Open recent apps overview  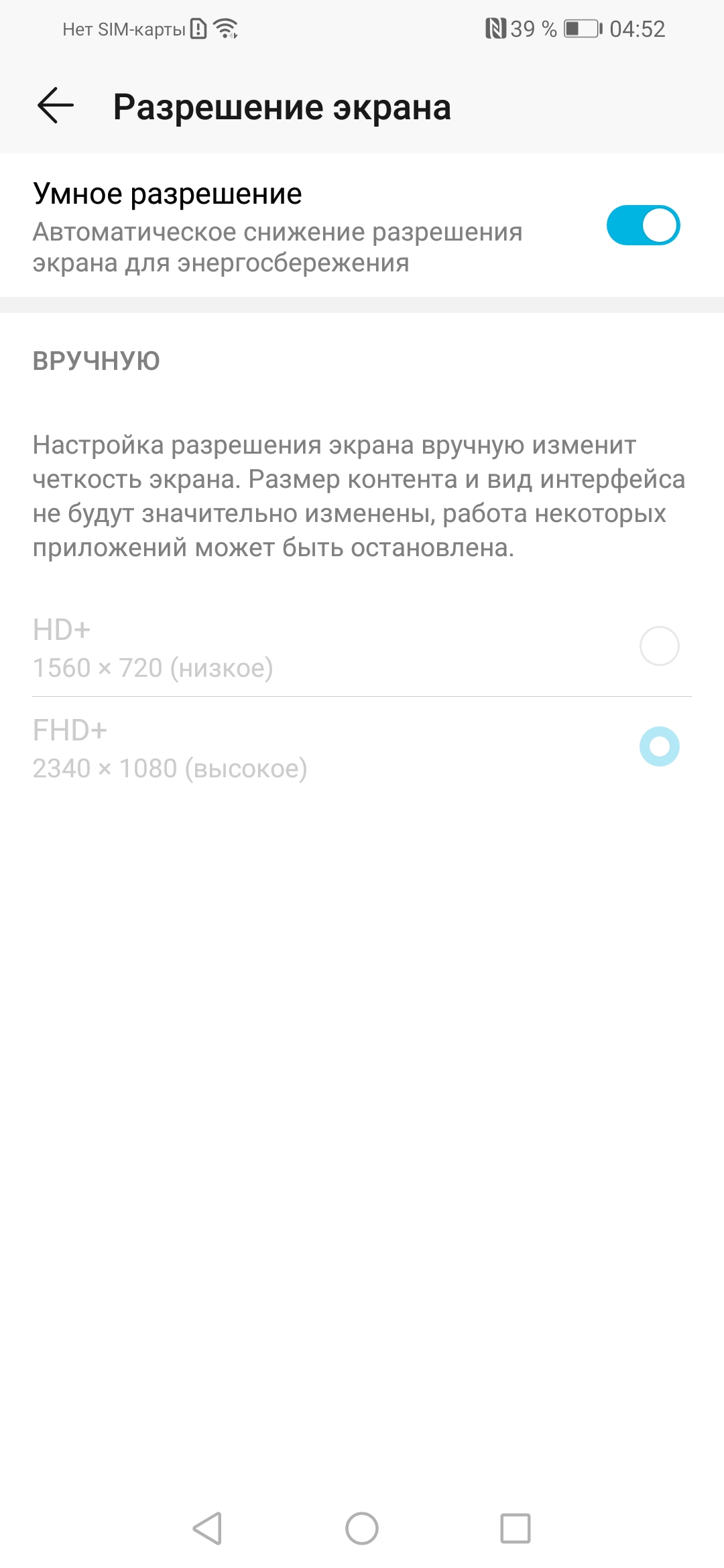pyautogui.click(x=516, y=1528)
